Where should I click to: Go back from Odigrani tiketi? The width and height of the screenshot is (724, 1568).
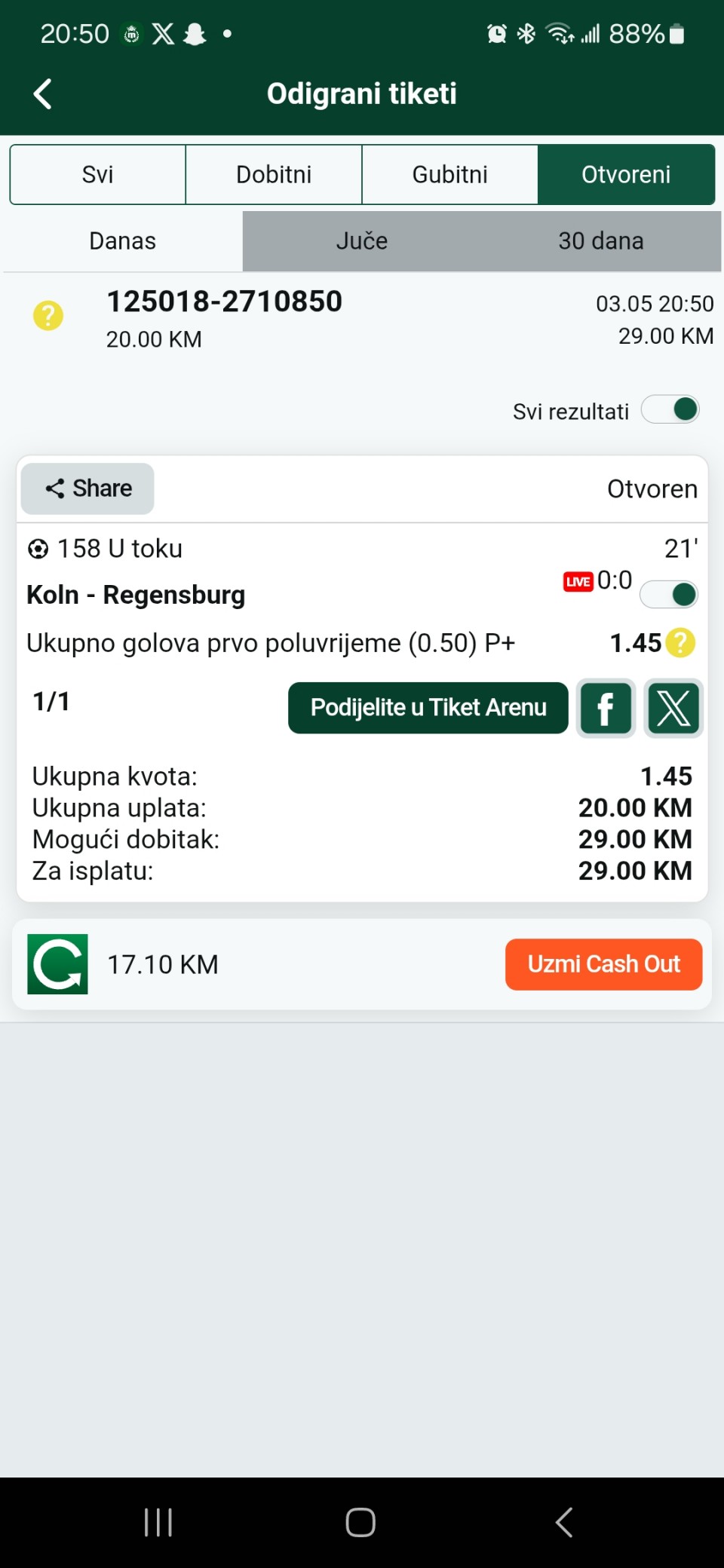point(43,94)
